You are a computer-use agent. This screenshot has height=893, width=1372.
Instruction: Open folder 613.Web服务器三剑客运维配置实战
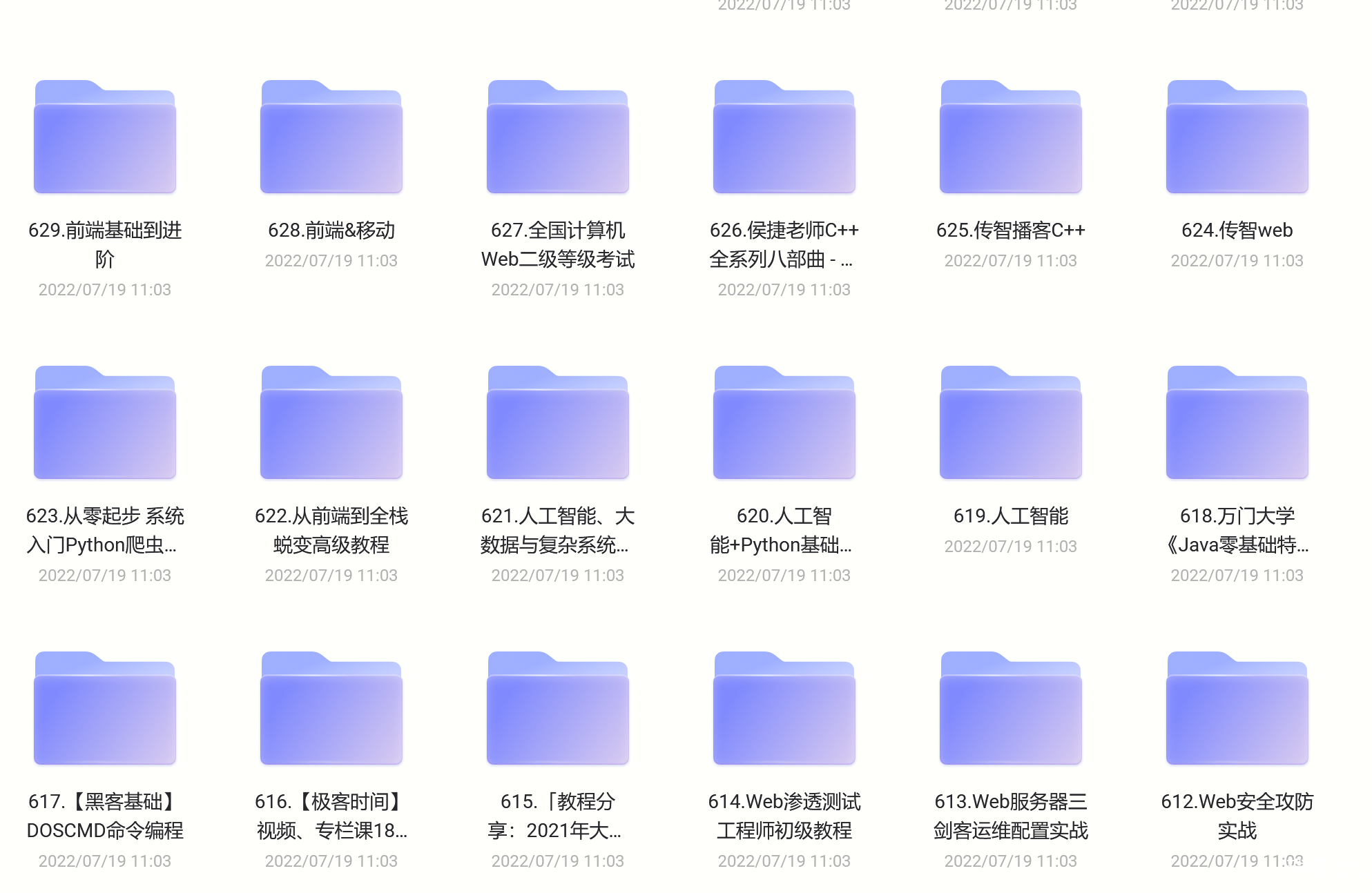(x=1011, y=709)
